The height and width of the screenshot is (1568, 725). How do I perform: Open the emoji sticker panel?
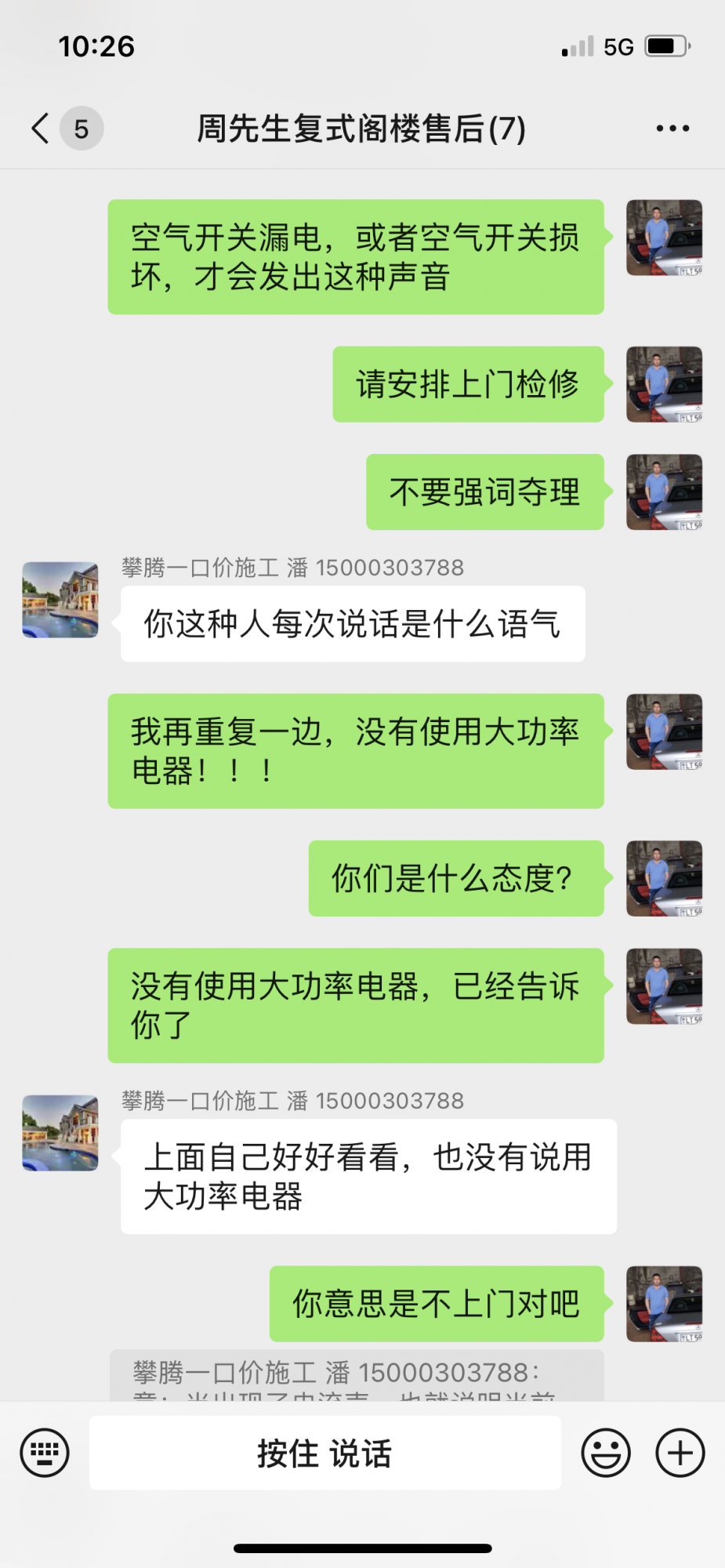coord(605,1453)
